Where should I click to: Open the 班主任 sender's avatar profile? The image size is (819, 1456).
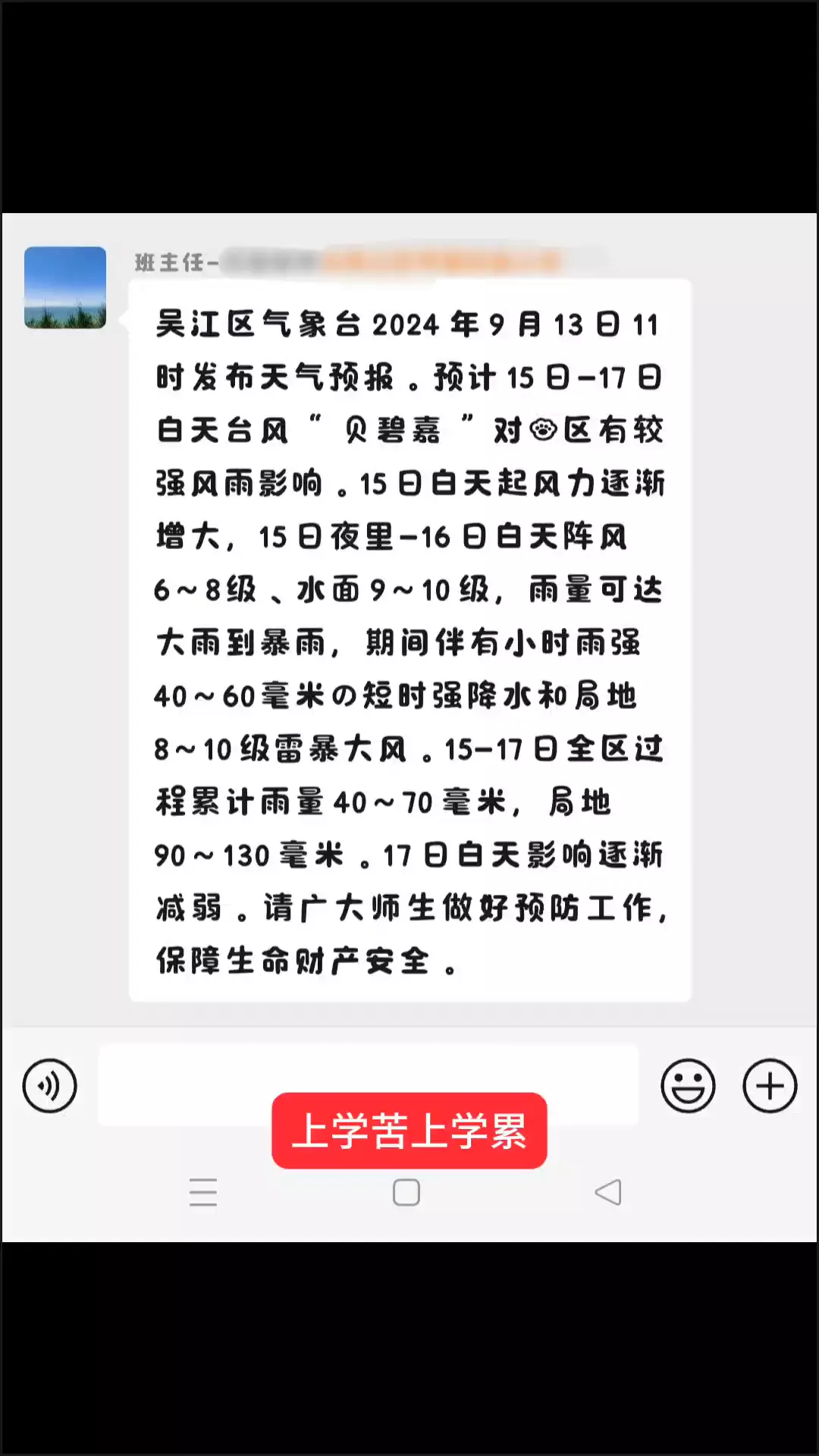[x=65, y=287]
